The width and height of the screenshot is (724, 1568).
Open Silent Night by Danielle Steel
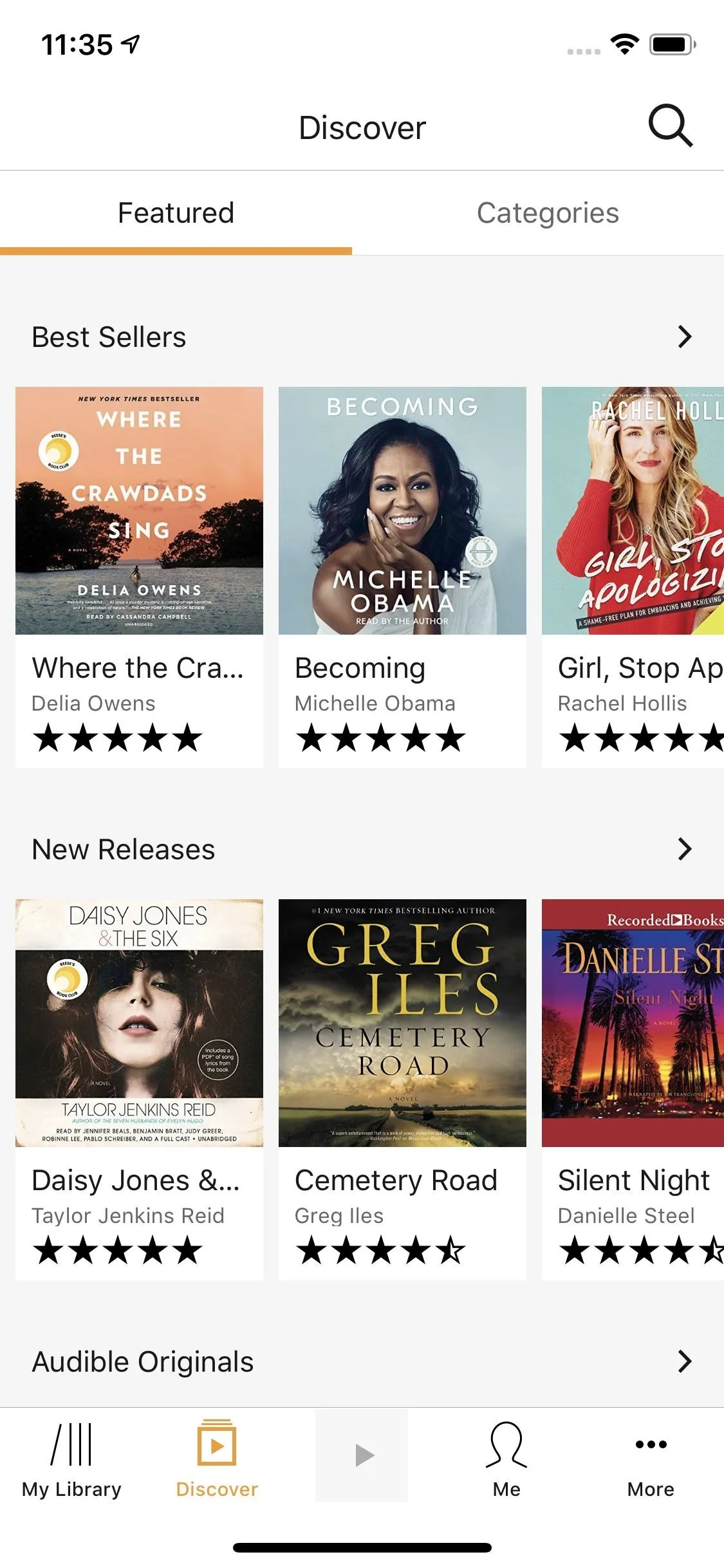633,1089
